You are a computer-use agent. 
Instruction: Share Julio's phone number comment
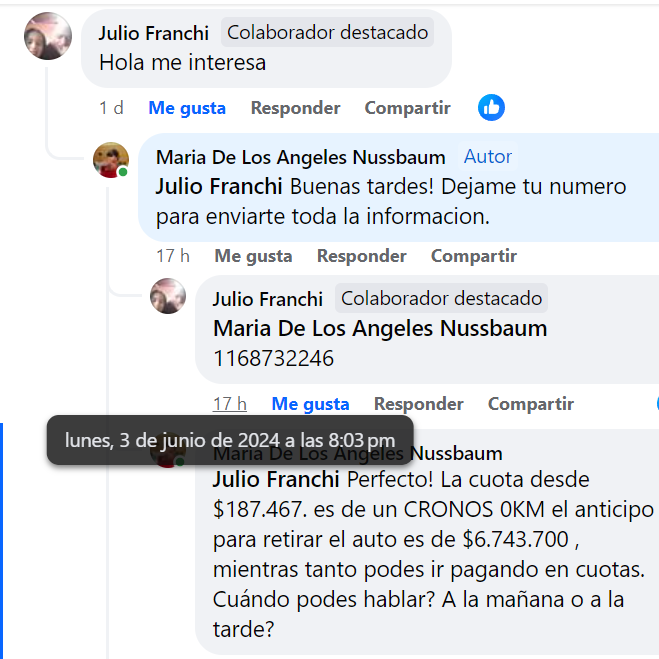(530, 404)
